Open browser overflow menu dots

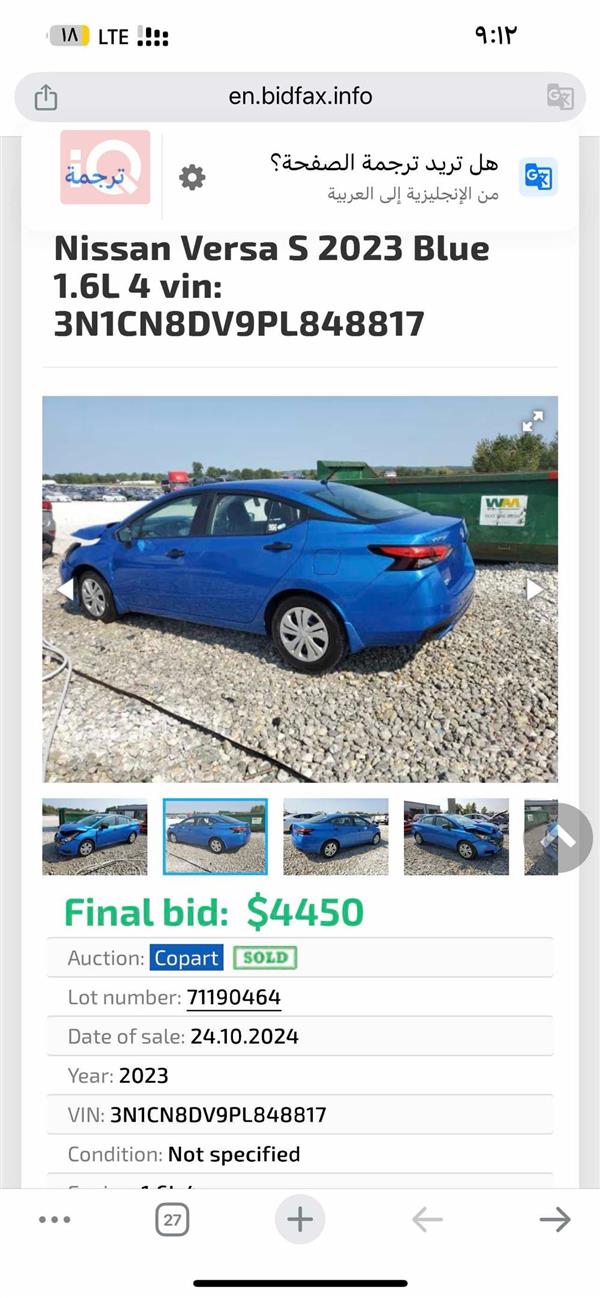click(x=54, y=1219)
